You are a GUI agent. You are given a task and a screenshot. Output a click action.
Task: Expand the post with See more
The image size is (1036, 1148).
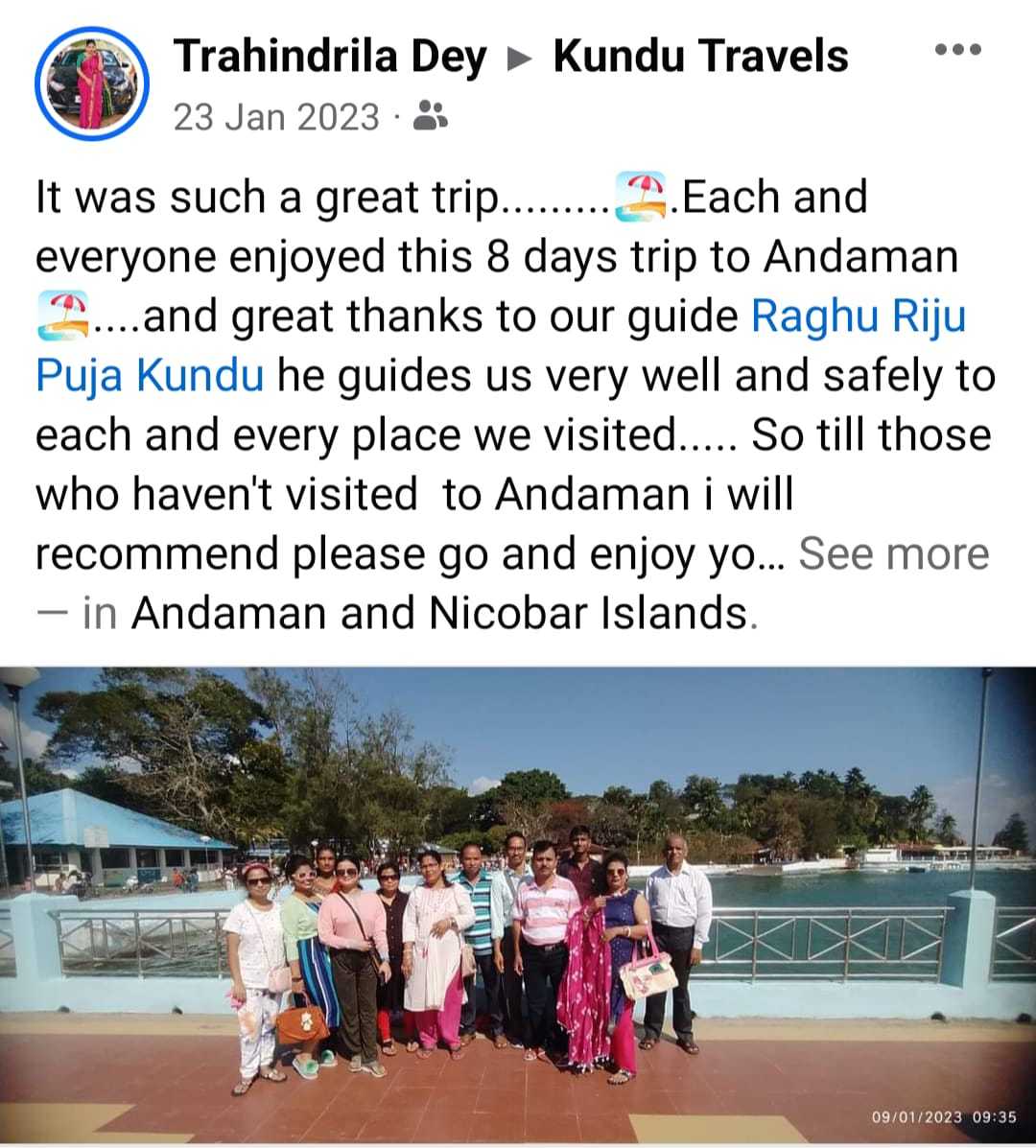point(893,554)
